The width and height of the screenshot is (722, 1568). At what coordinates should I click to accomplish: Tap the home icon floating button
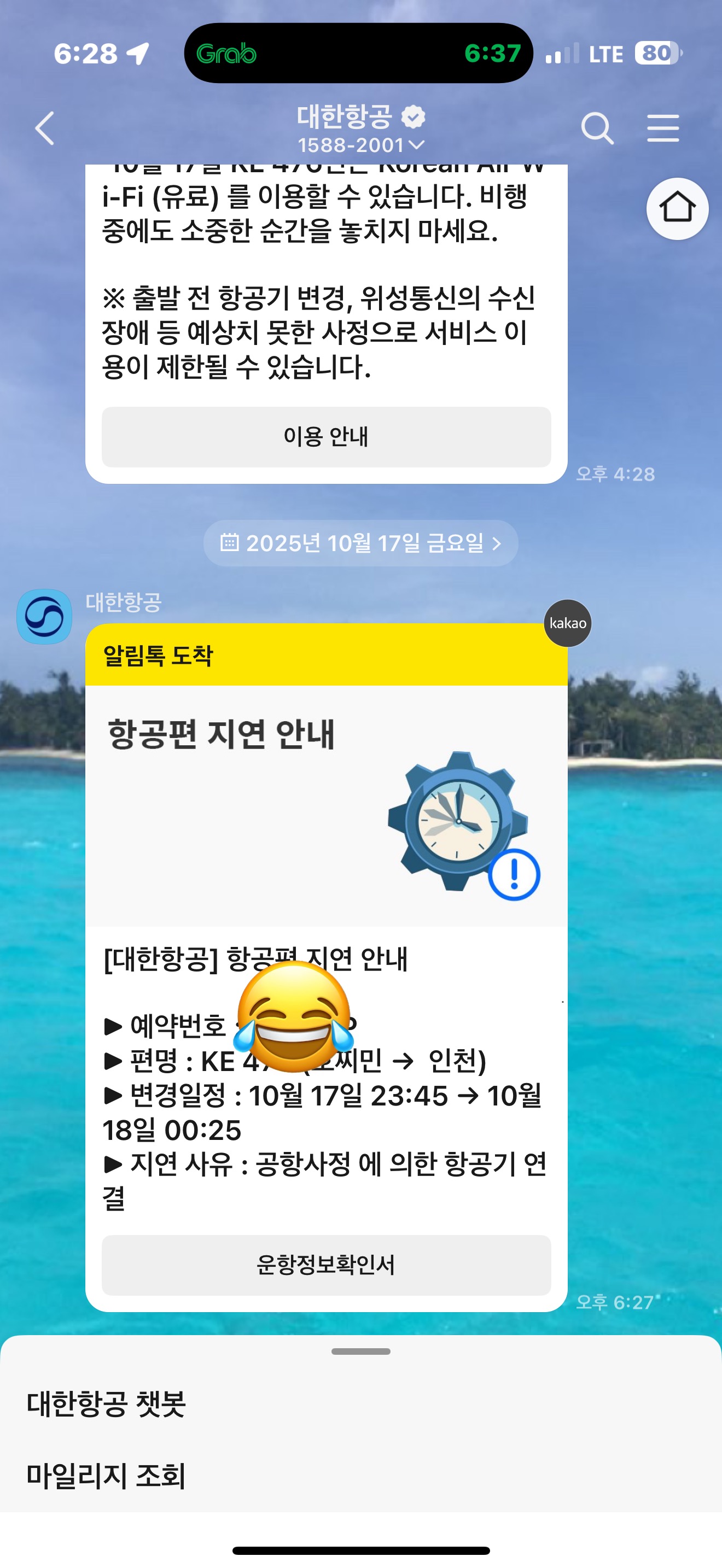(x=677, y=209)
